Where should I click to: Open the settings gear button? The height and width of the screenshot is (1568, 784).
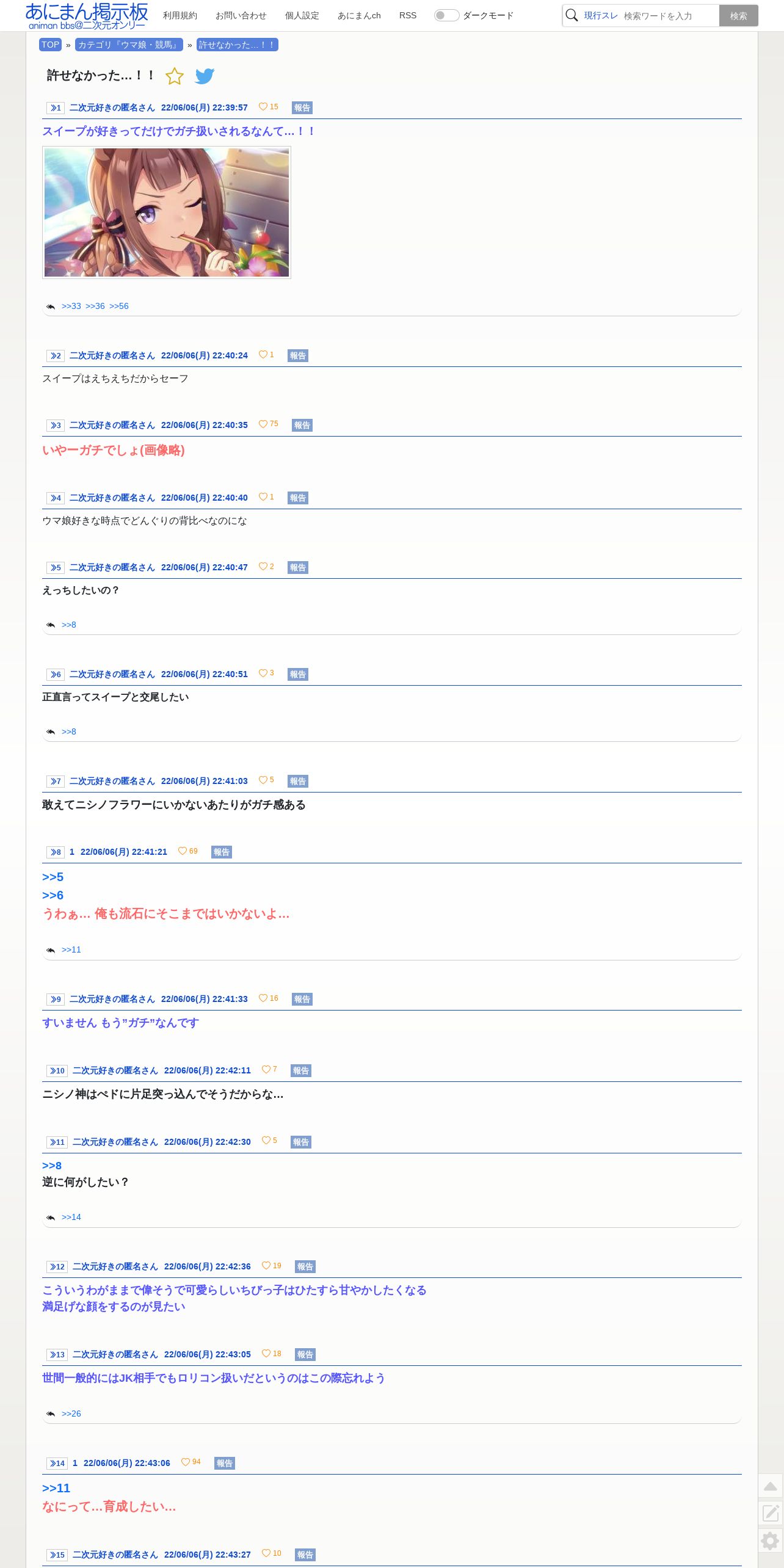point(771,1541)
